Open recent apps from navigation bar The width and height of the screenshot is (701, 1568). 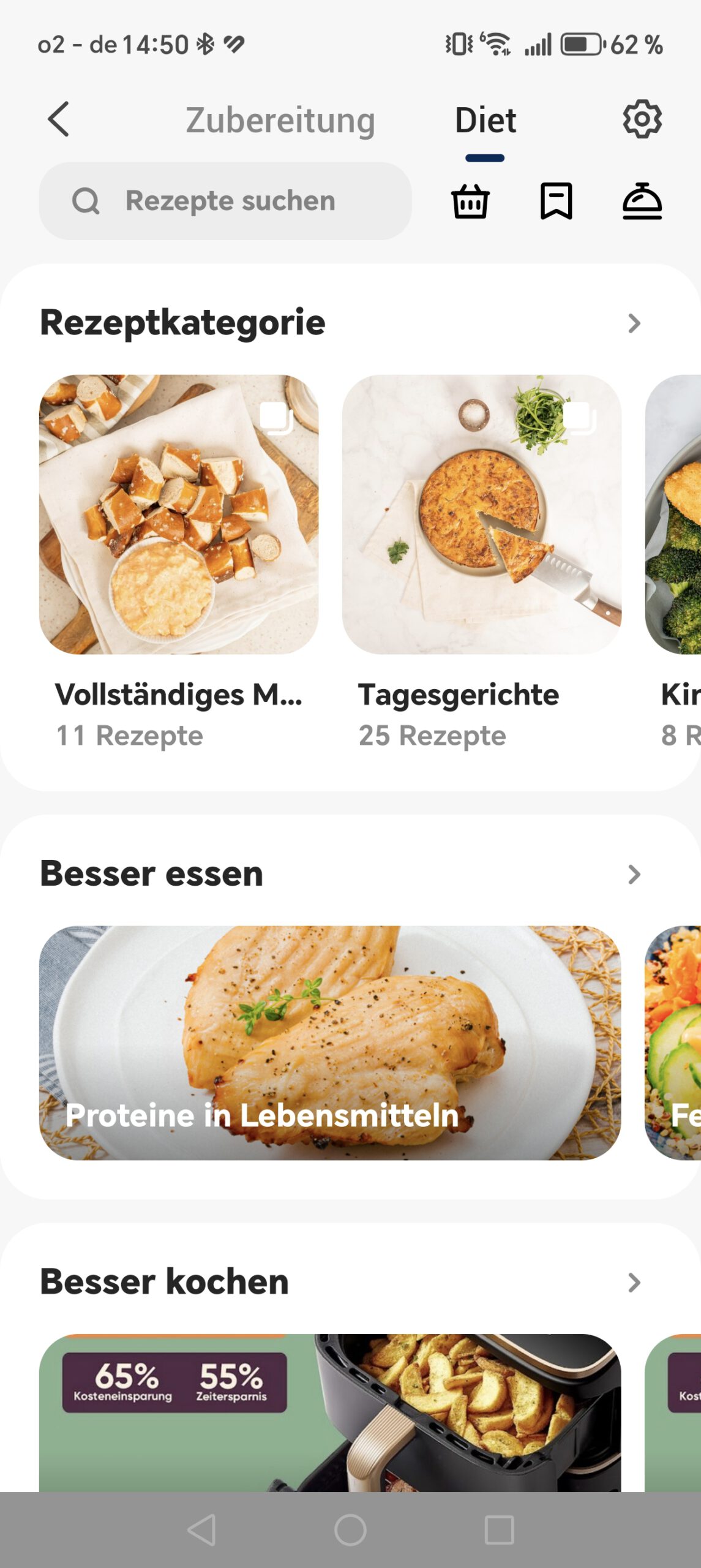click(499, 1529)
